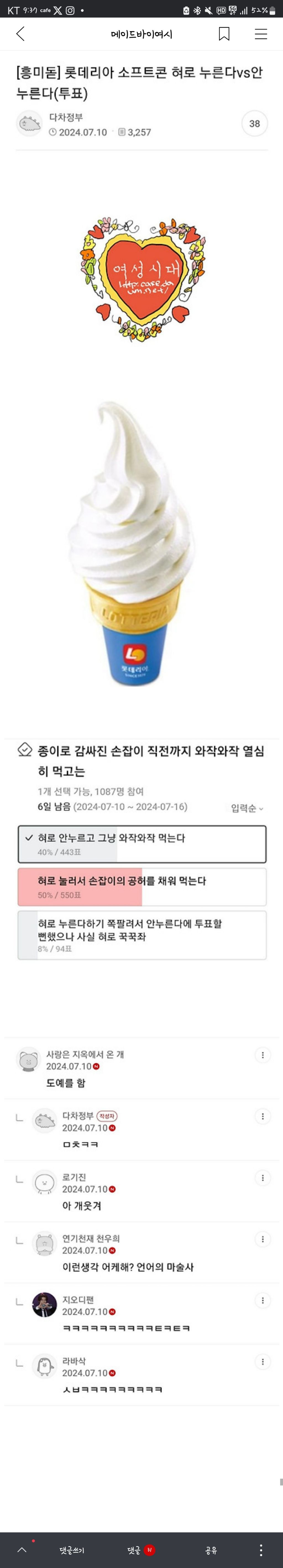Select poll option 혀로 안누르고 그냥 와작와작 먹는다
This screenshot has height=1568, width=283.
(x=142, y=844)
